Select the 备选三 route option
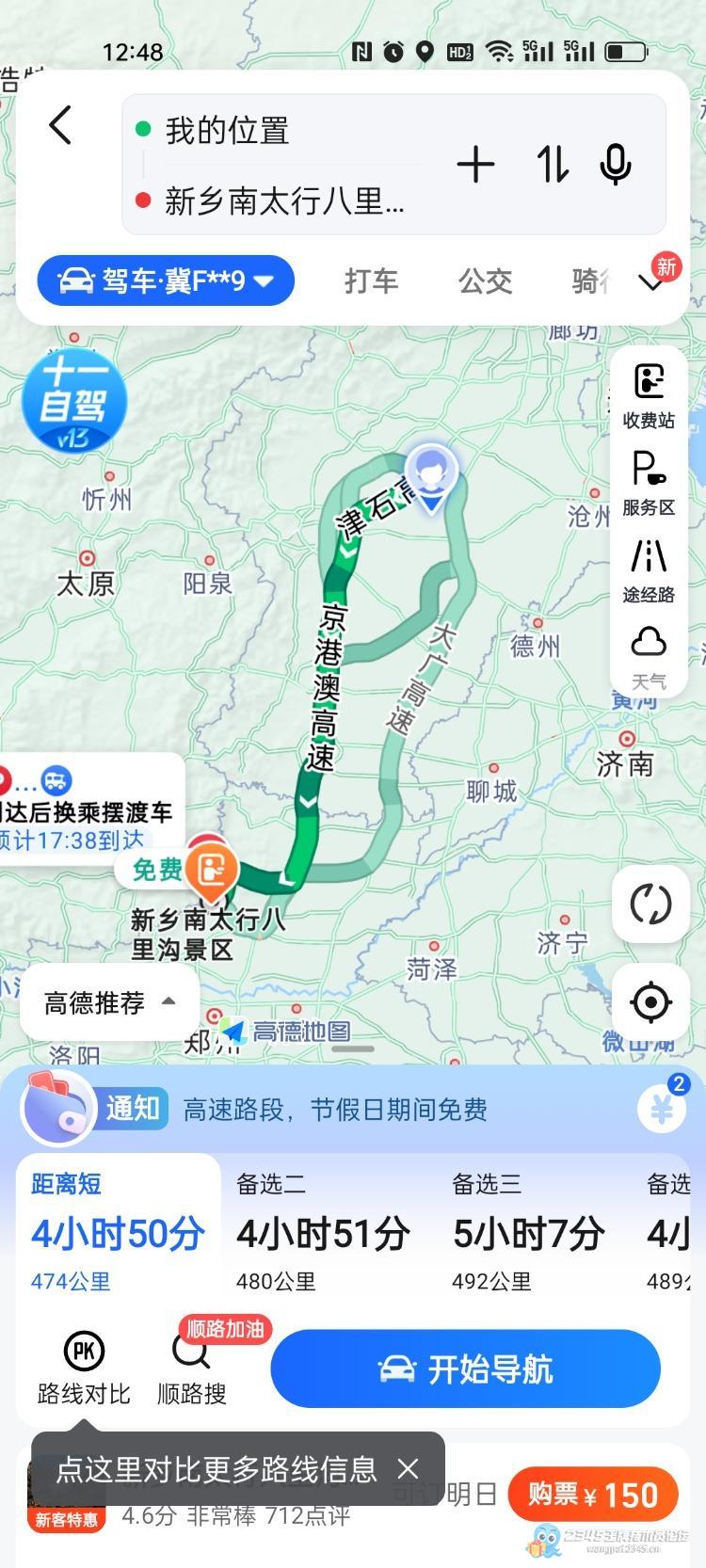 [x=529, y=1231]
